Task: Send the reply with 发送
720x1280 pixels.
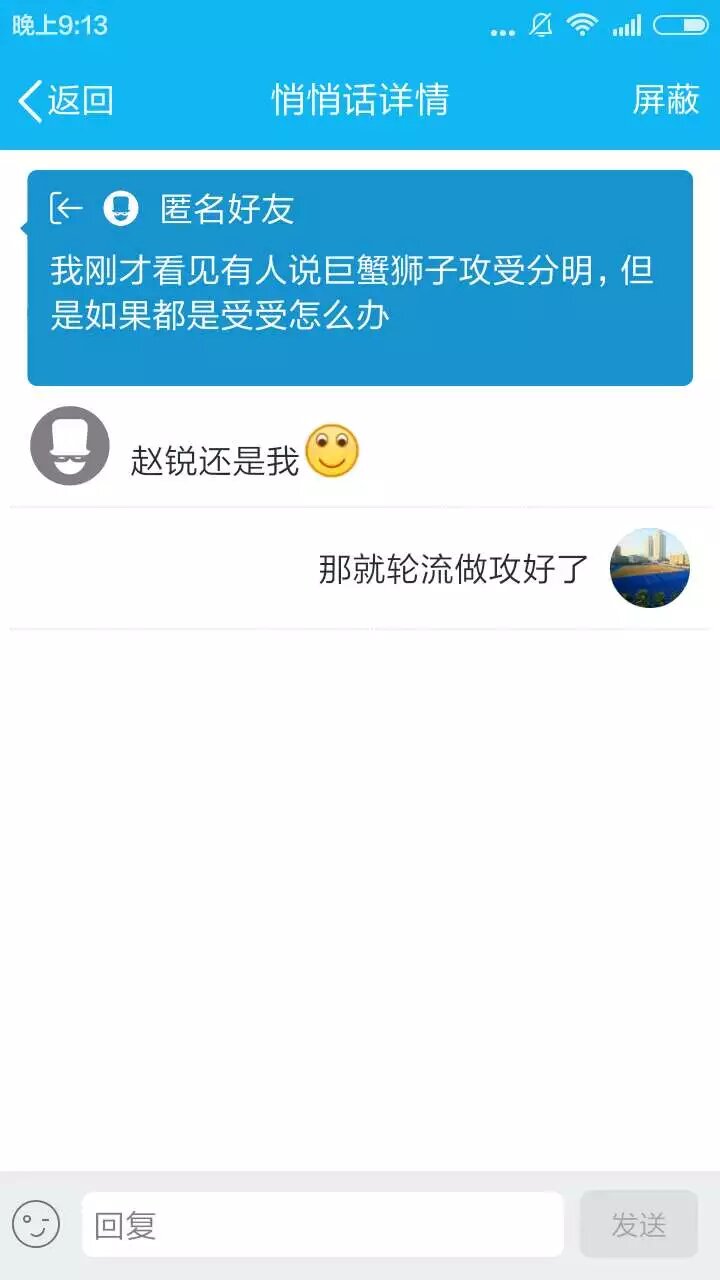Action: (x=638, y=1224)
